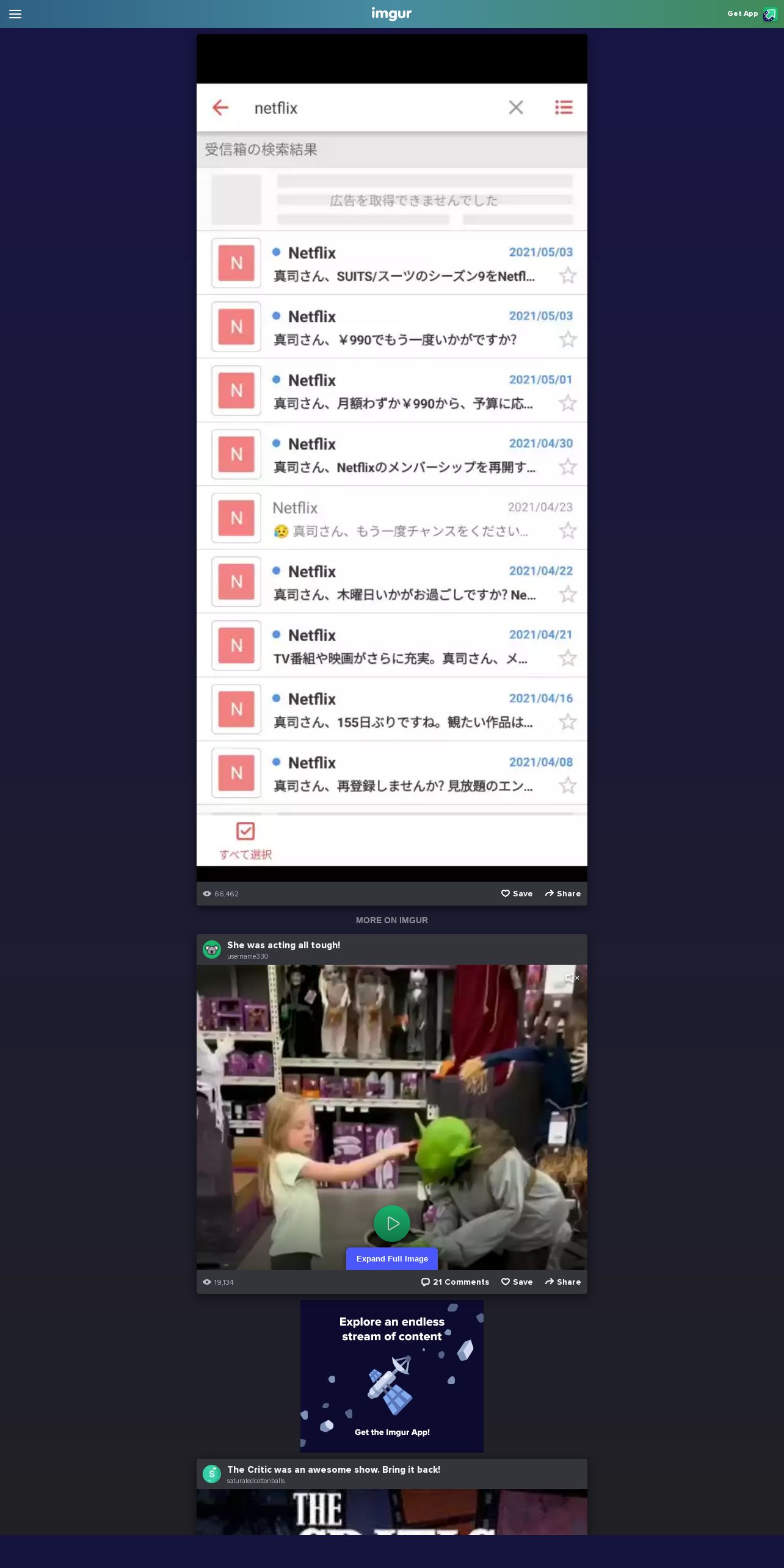Play the Halloween store video
The width and height of the screenshot is (784, 1568).
pos(392,1223)
